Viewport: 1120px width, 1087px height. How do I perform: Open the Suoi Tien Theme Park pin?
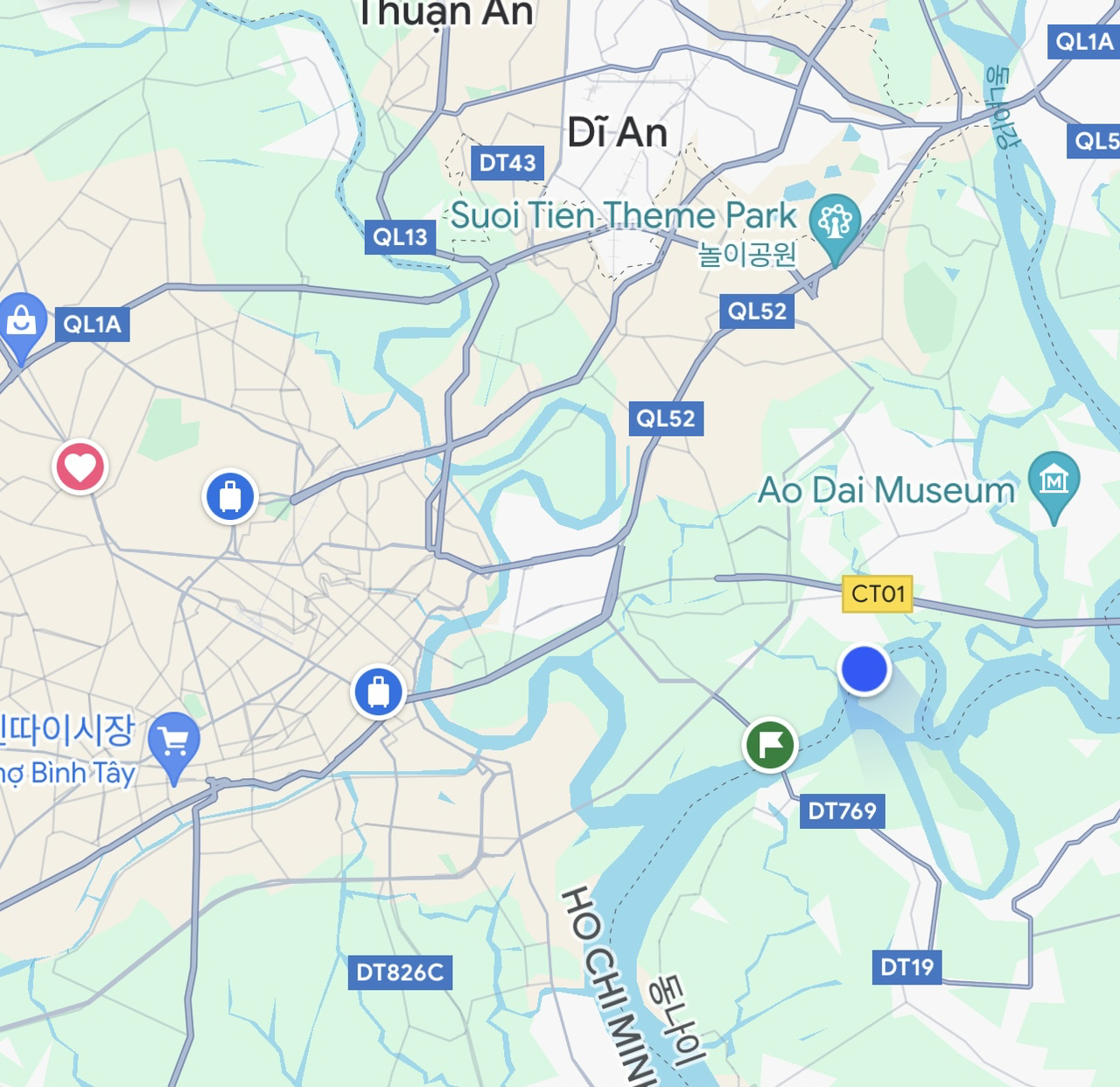point(835,222)
